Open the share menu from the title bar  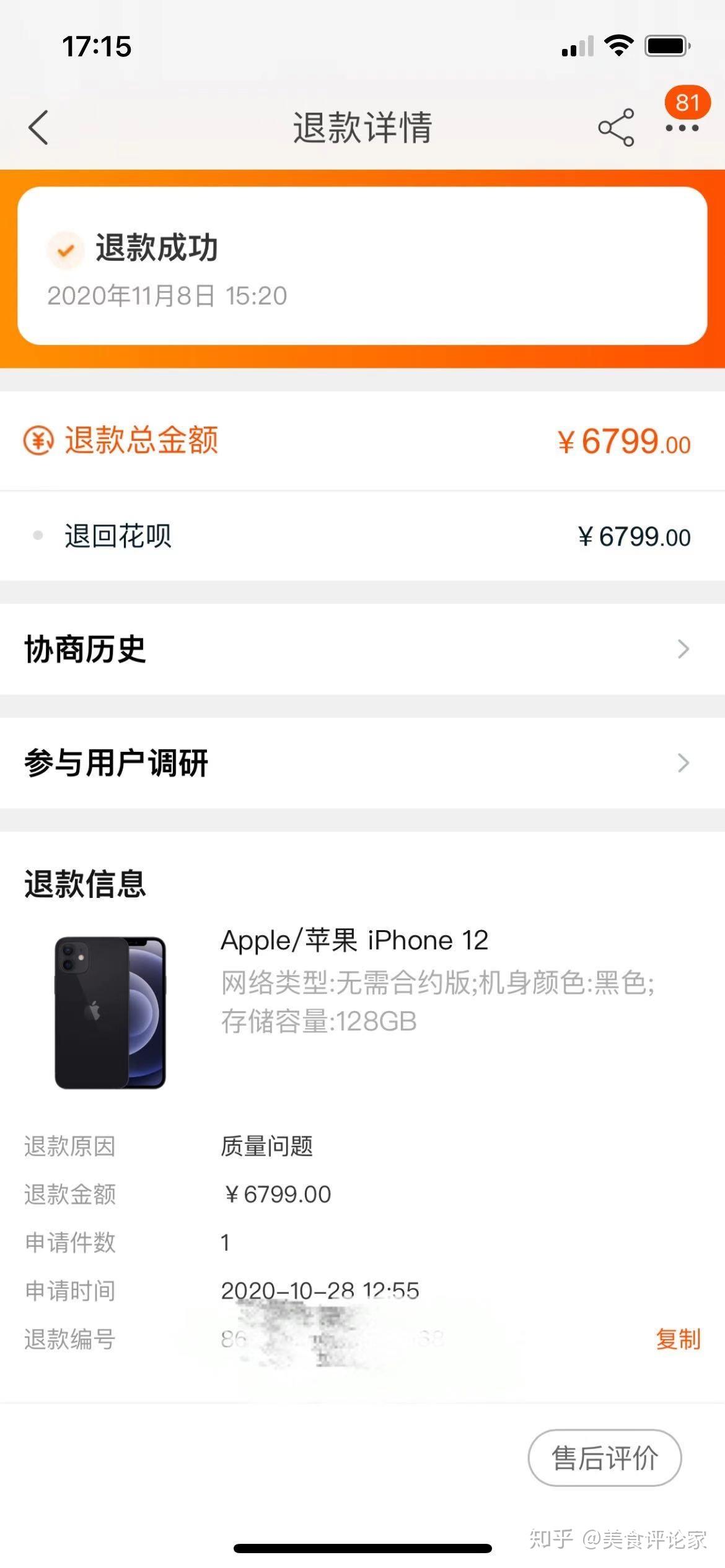(613, 127)
